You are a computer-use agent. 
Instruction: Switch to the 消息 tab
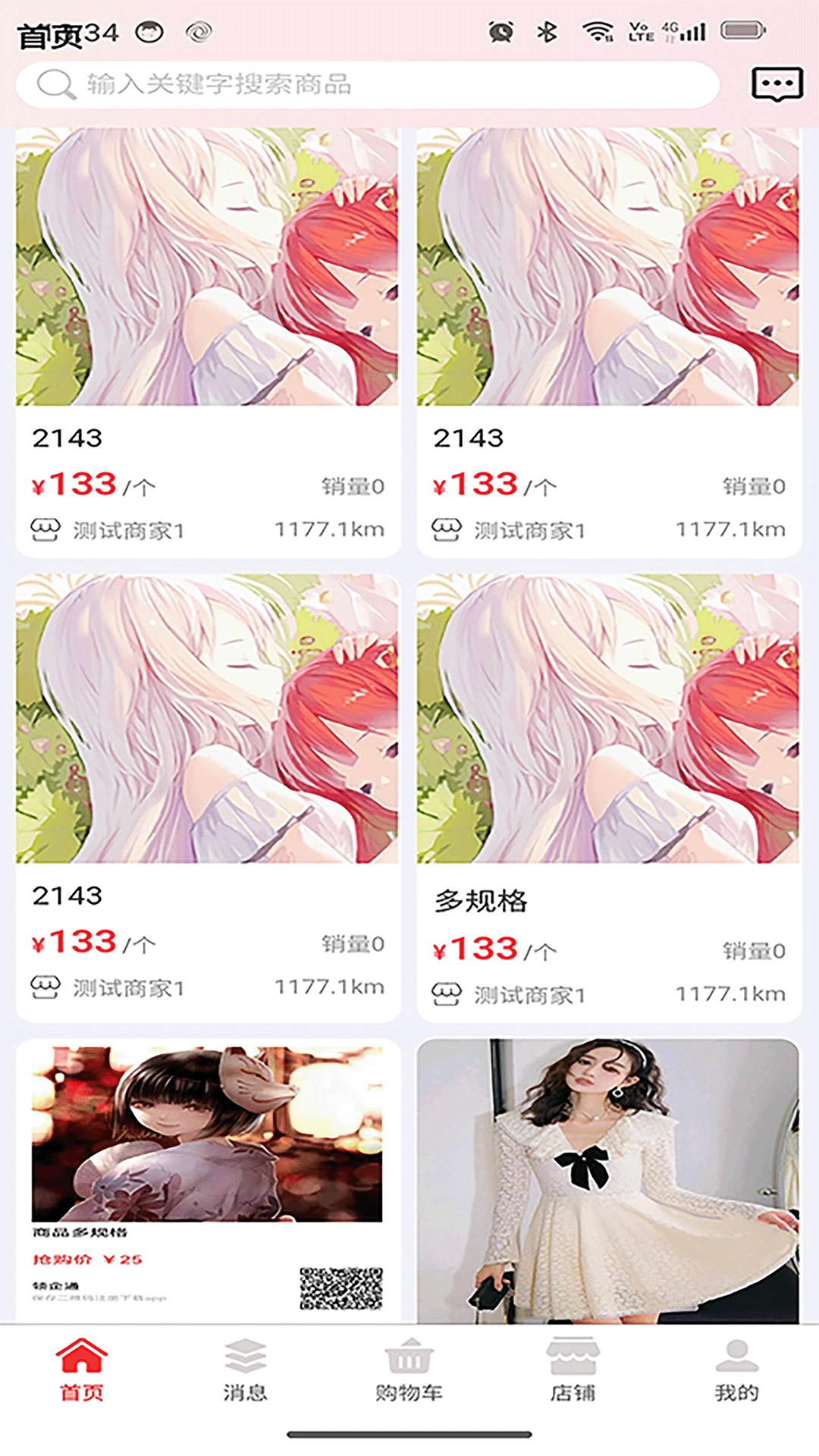[x=245, y=1370]
